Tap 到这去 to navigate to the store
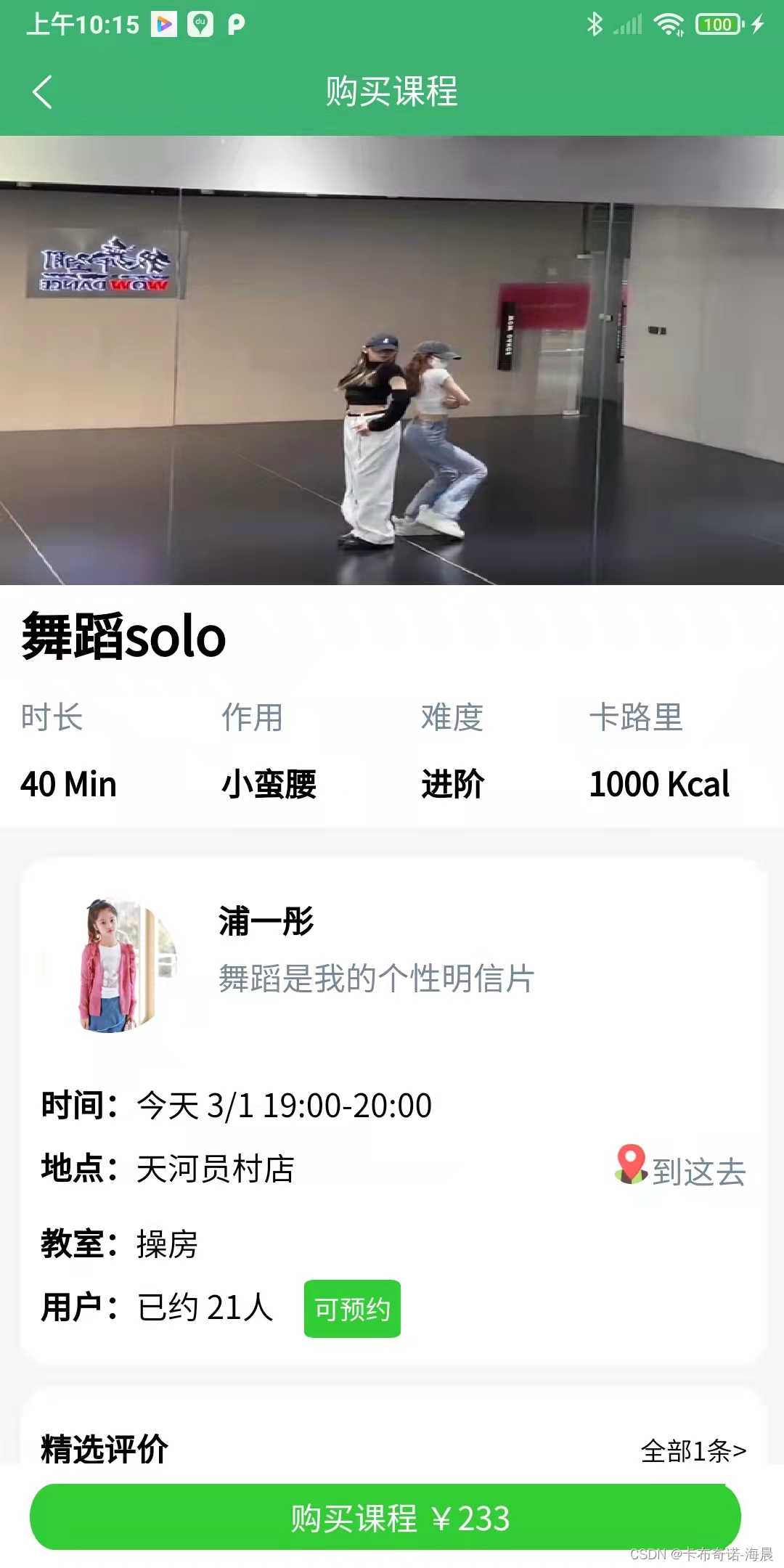Viewport: 784px width, 1568px height. 681,1169
